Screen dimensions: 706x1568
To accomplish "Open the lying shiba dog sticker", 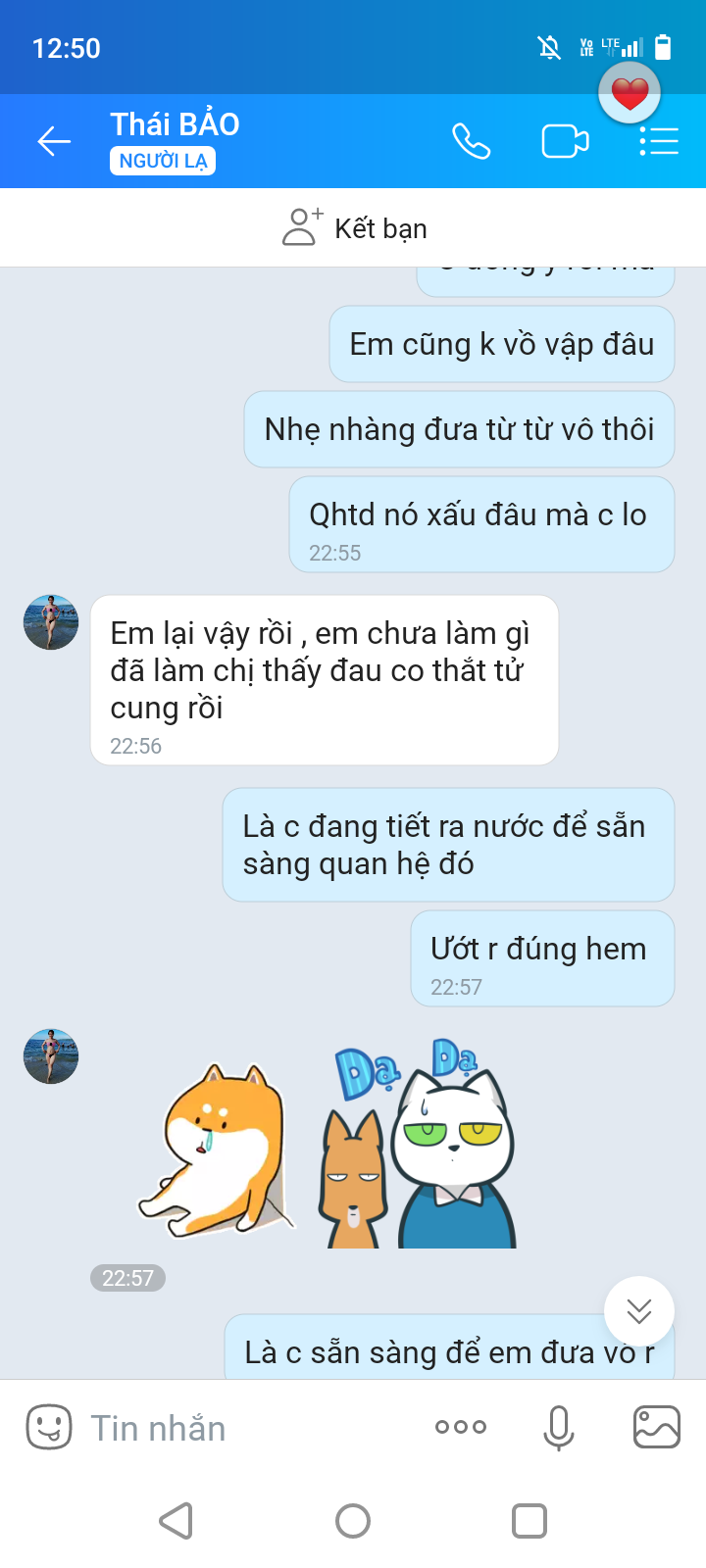I will [216, 1149].
